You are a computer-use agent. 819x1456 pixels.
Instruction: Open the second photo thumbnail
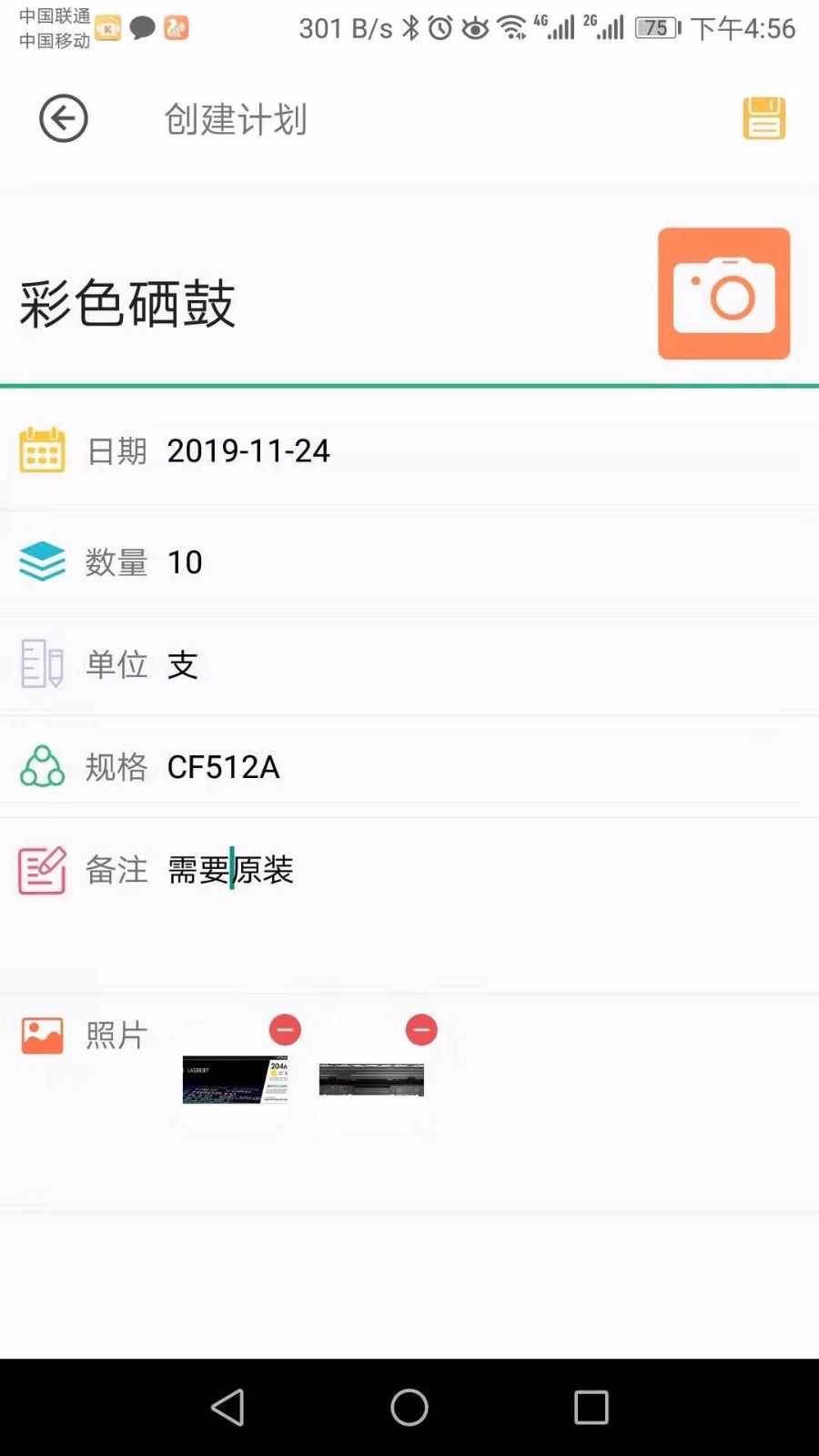371,1083
